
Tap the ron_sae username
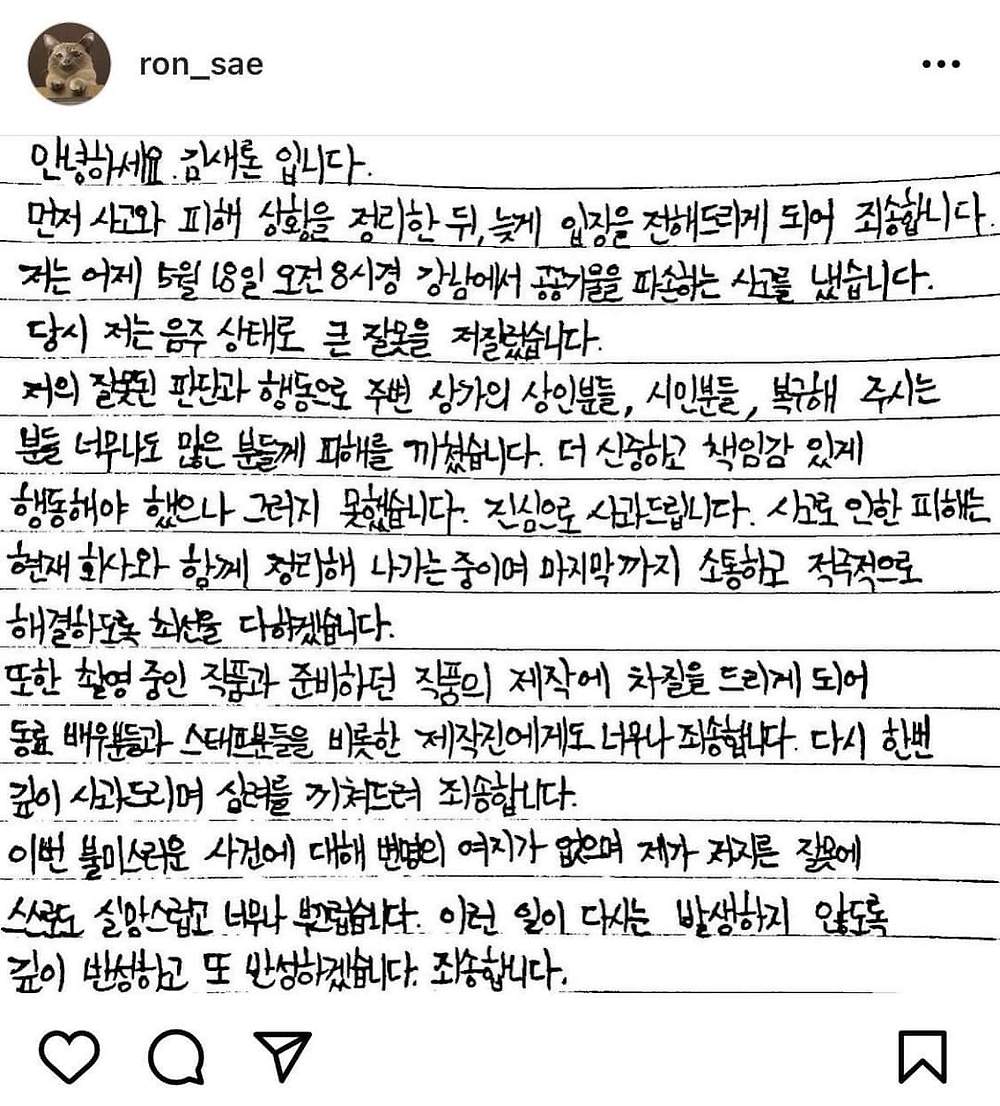201,65
